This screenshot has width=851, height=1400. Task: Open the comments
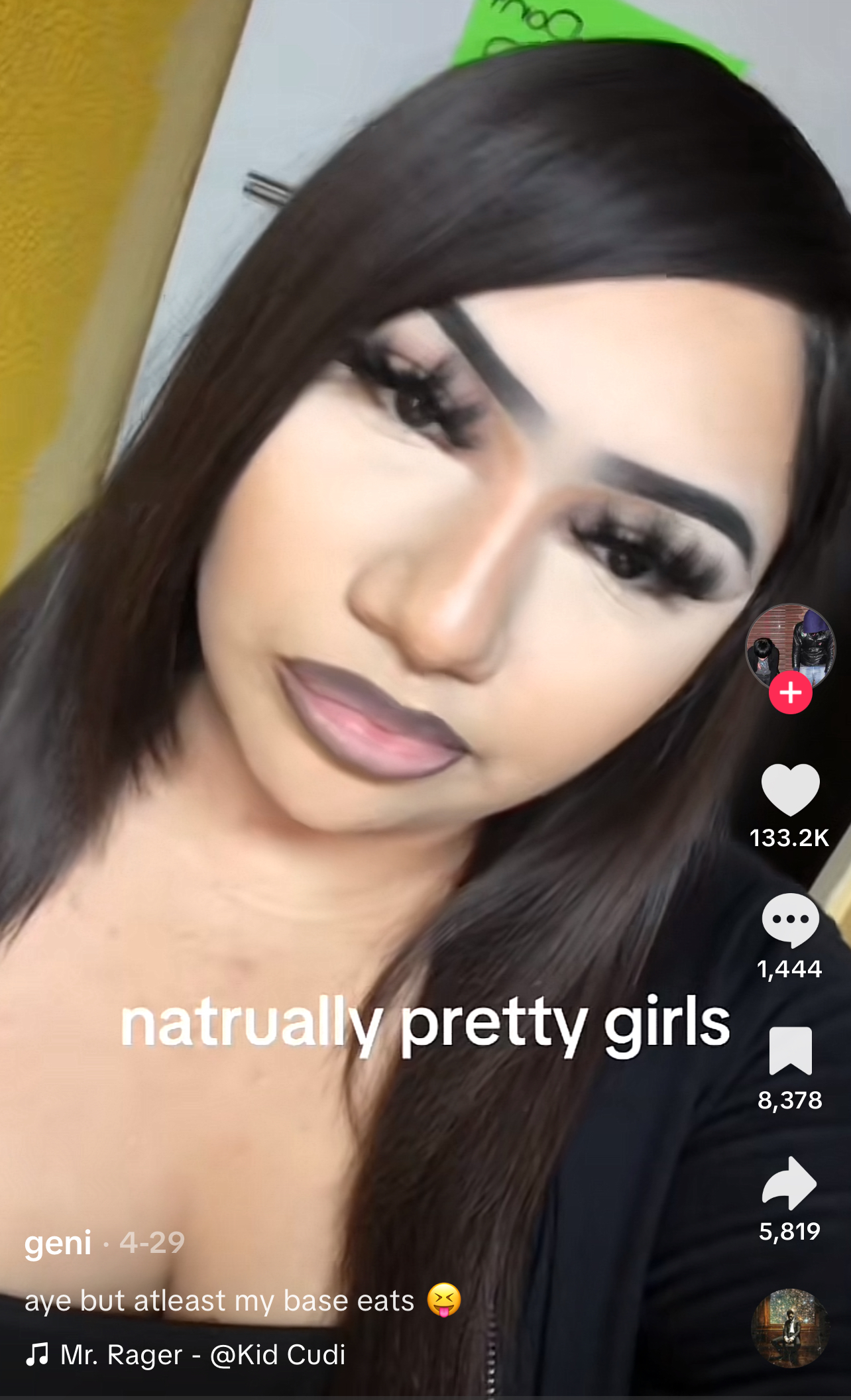pyautogui.click(x=790, y=920)
